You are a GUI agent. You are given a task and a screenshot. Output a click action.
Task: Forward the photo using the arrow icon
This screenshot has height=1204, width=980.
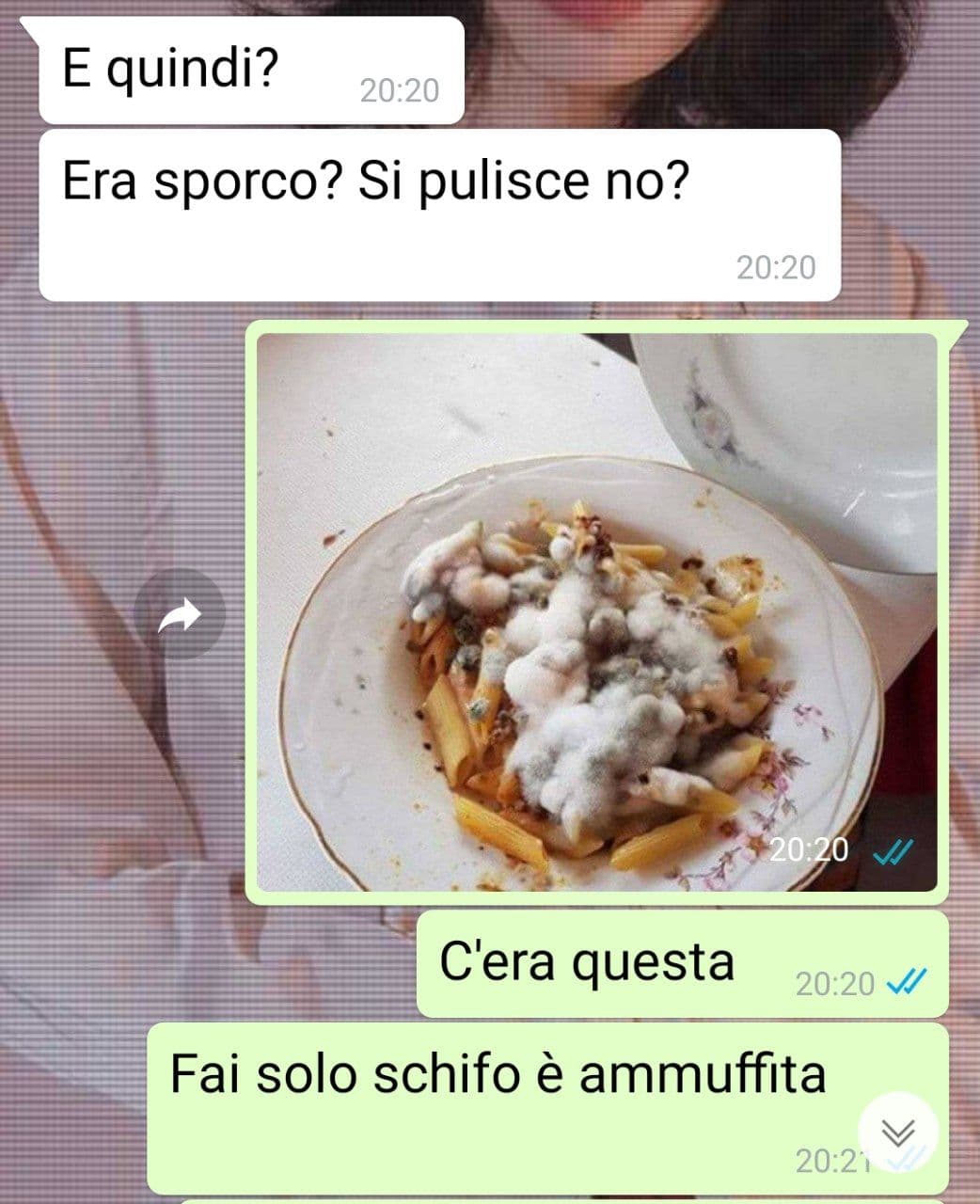[x=179, y=614]
